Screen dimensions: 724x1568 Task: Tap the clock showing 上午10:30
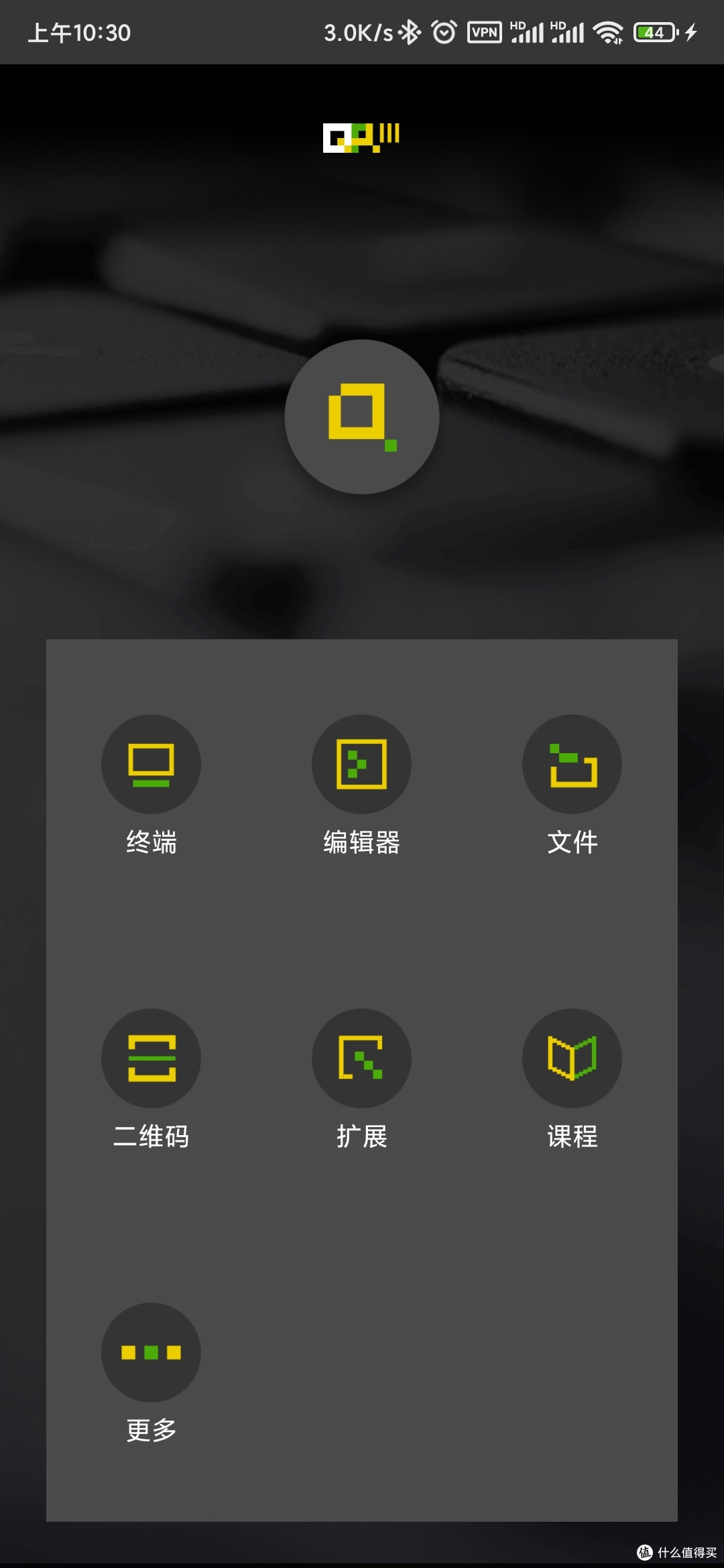click(x=79, y=31)
